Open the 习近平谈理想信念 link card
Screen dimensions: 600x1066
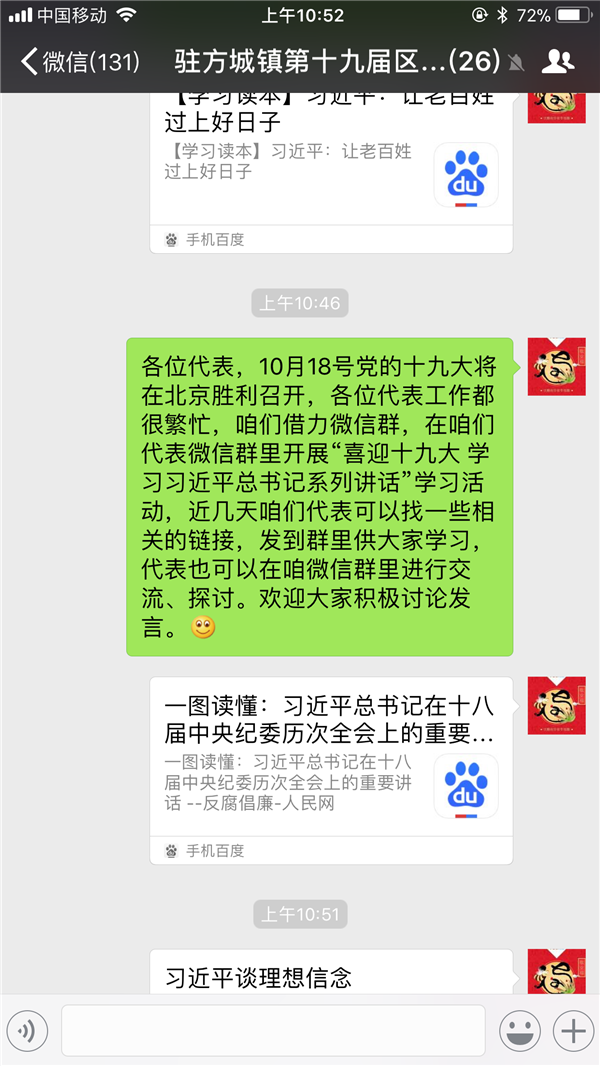click(x=330, y=975)
